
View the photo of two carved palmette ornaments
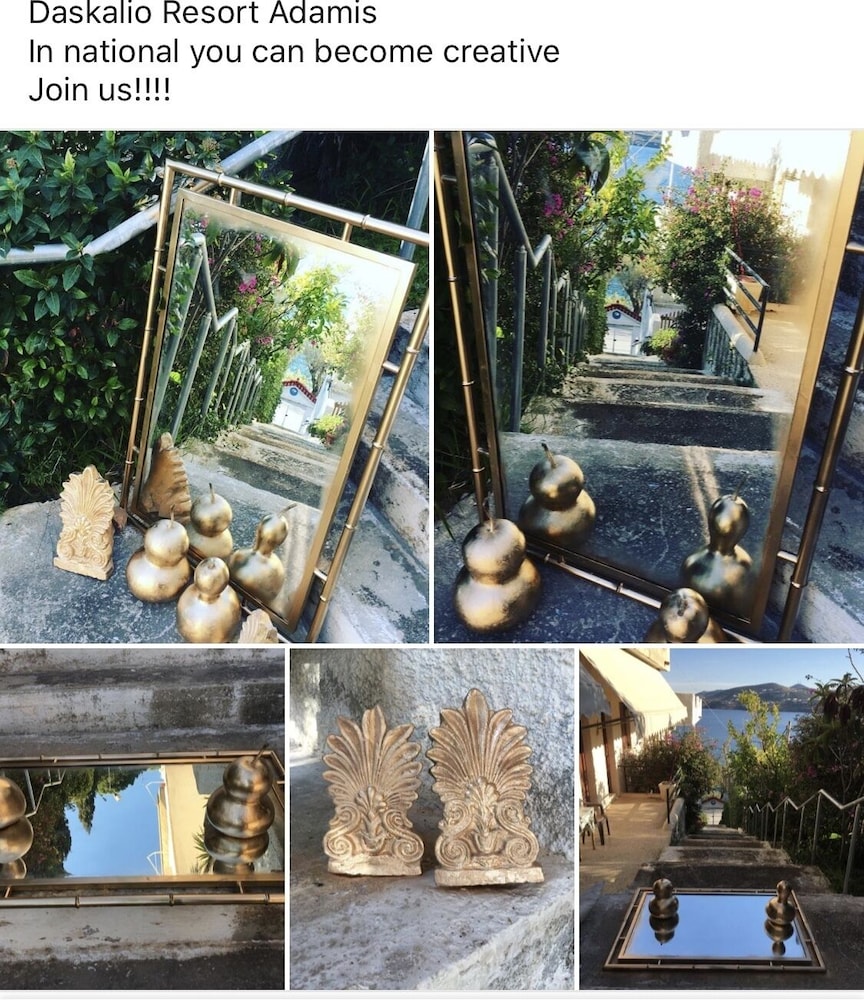click(x=432, y=819)
